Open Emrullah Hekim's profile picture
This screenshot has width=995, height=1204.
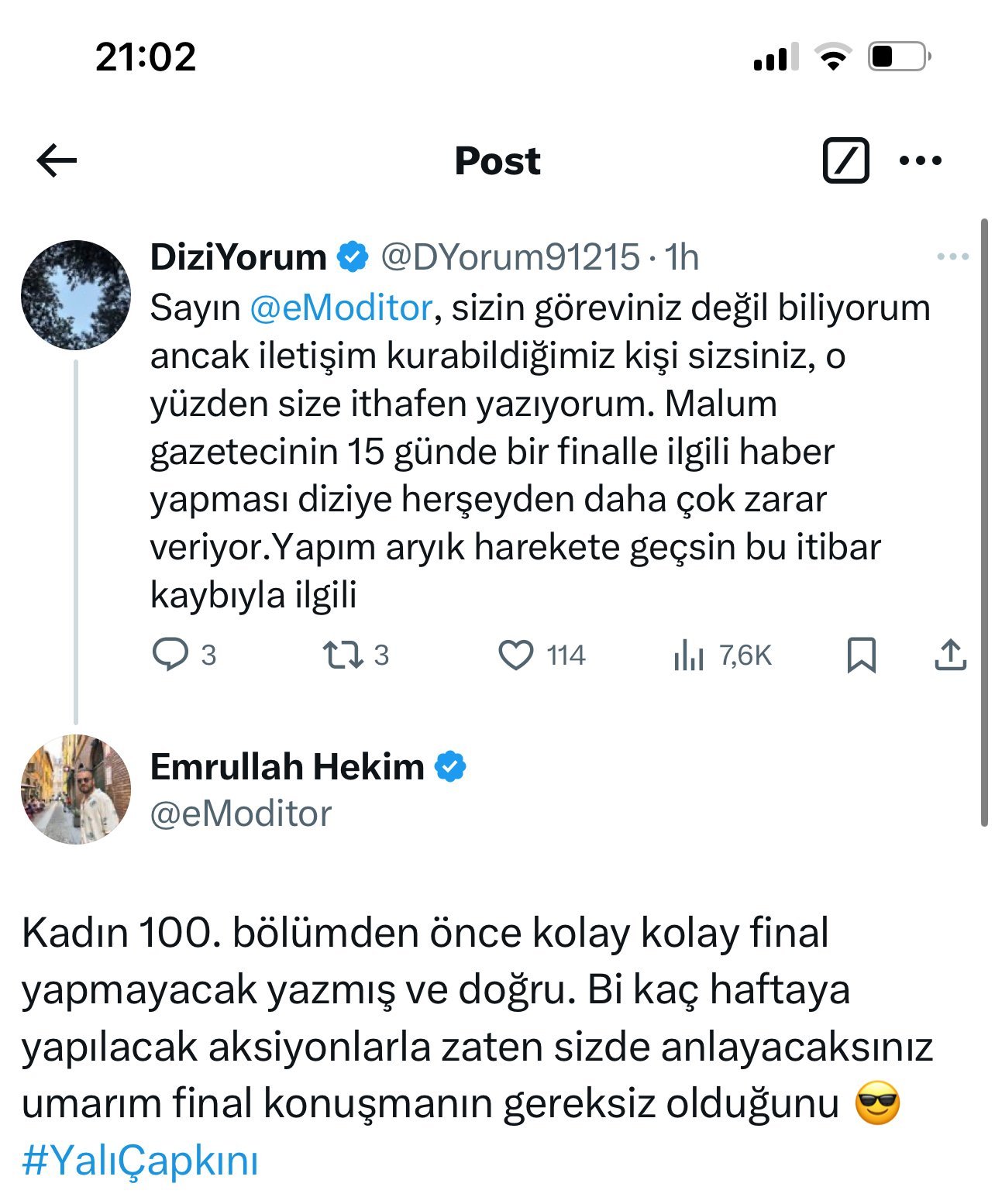pyautogui.click(x=76, y=789)
